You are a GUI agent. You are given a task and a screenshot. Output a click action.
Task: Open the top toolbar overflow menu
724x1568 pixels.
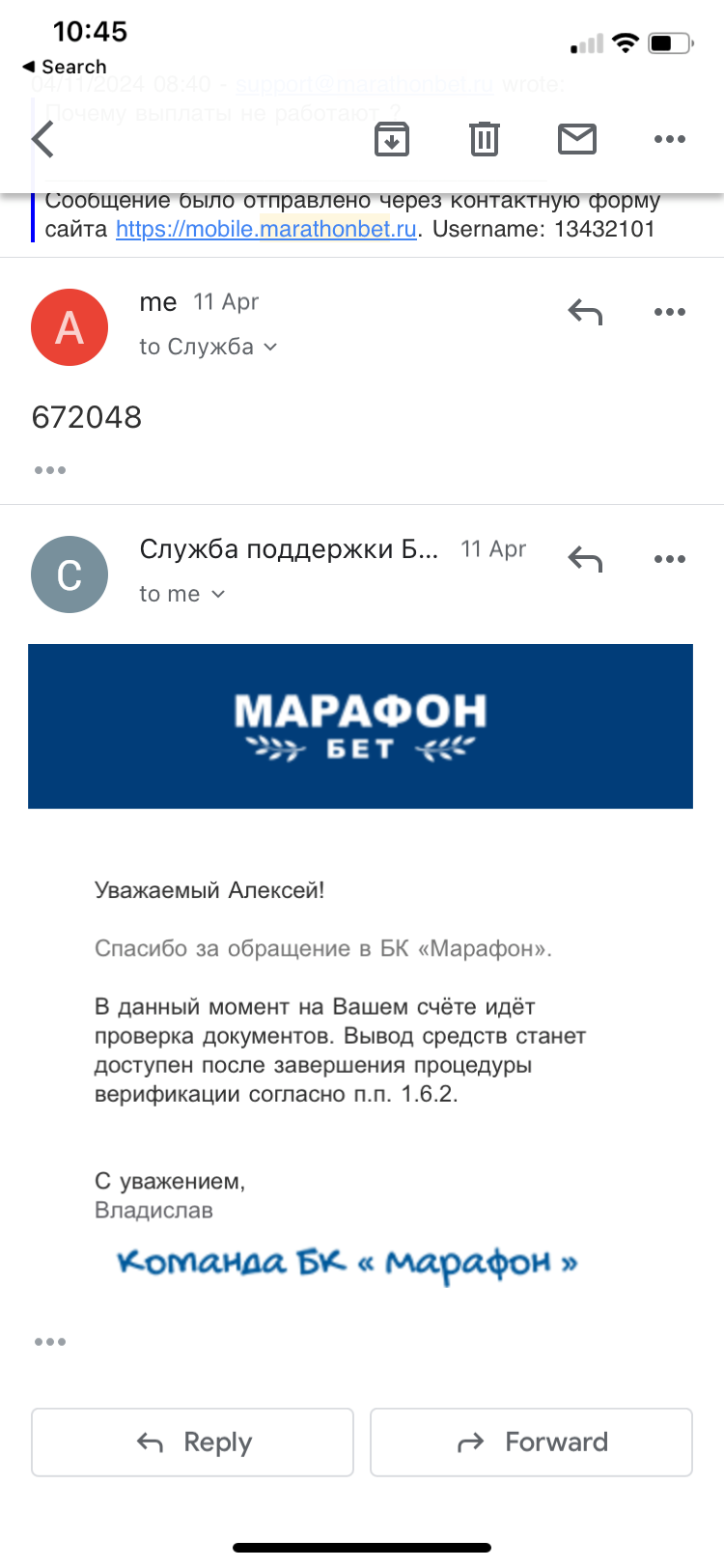669,140
